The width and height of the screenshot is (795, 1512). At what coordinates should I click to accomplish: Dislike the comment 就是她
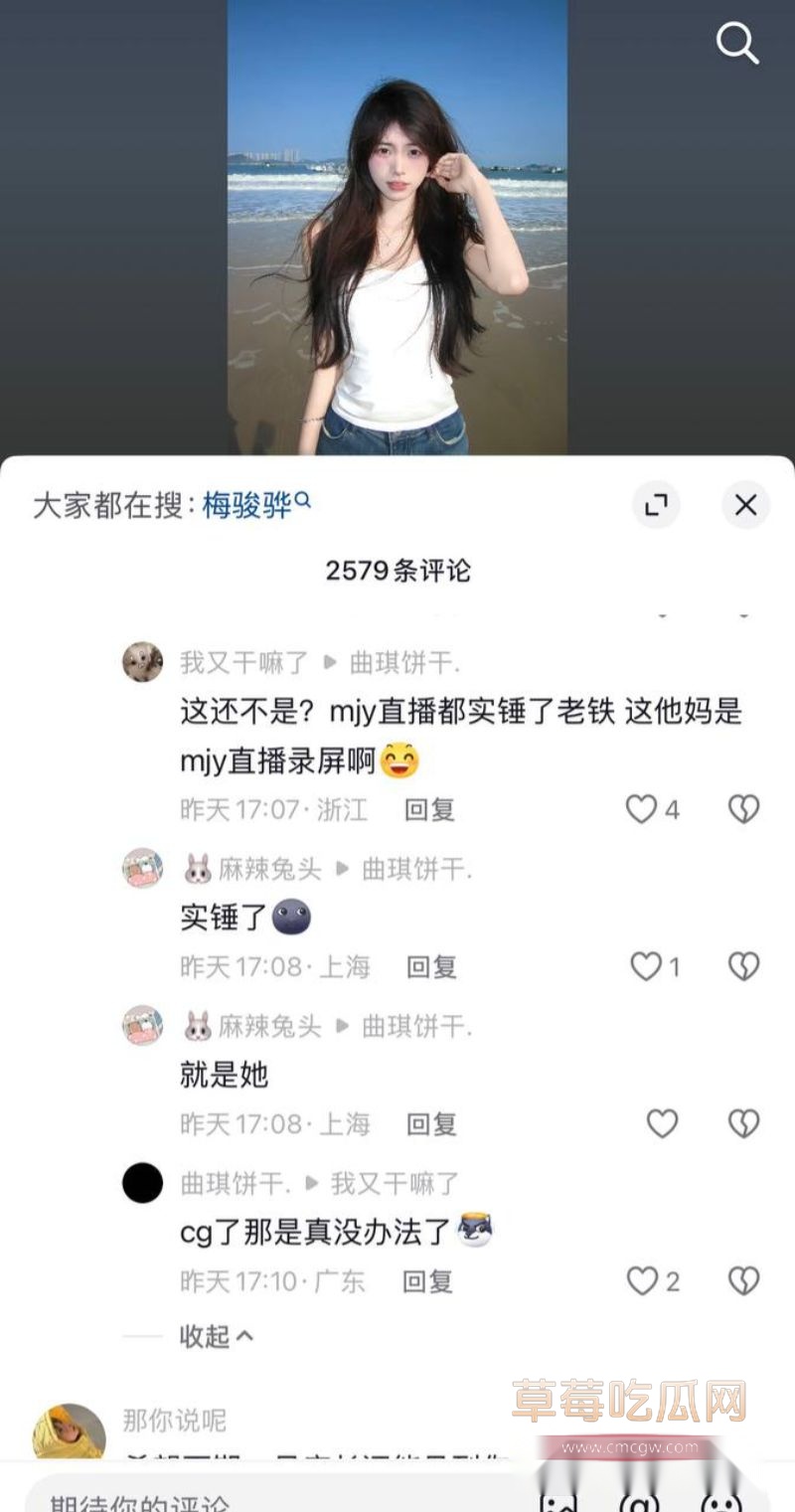[x=743, y=1123]
